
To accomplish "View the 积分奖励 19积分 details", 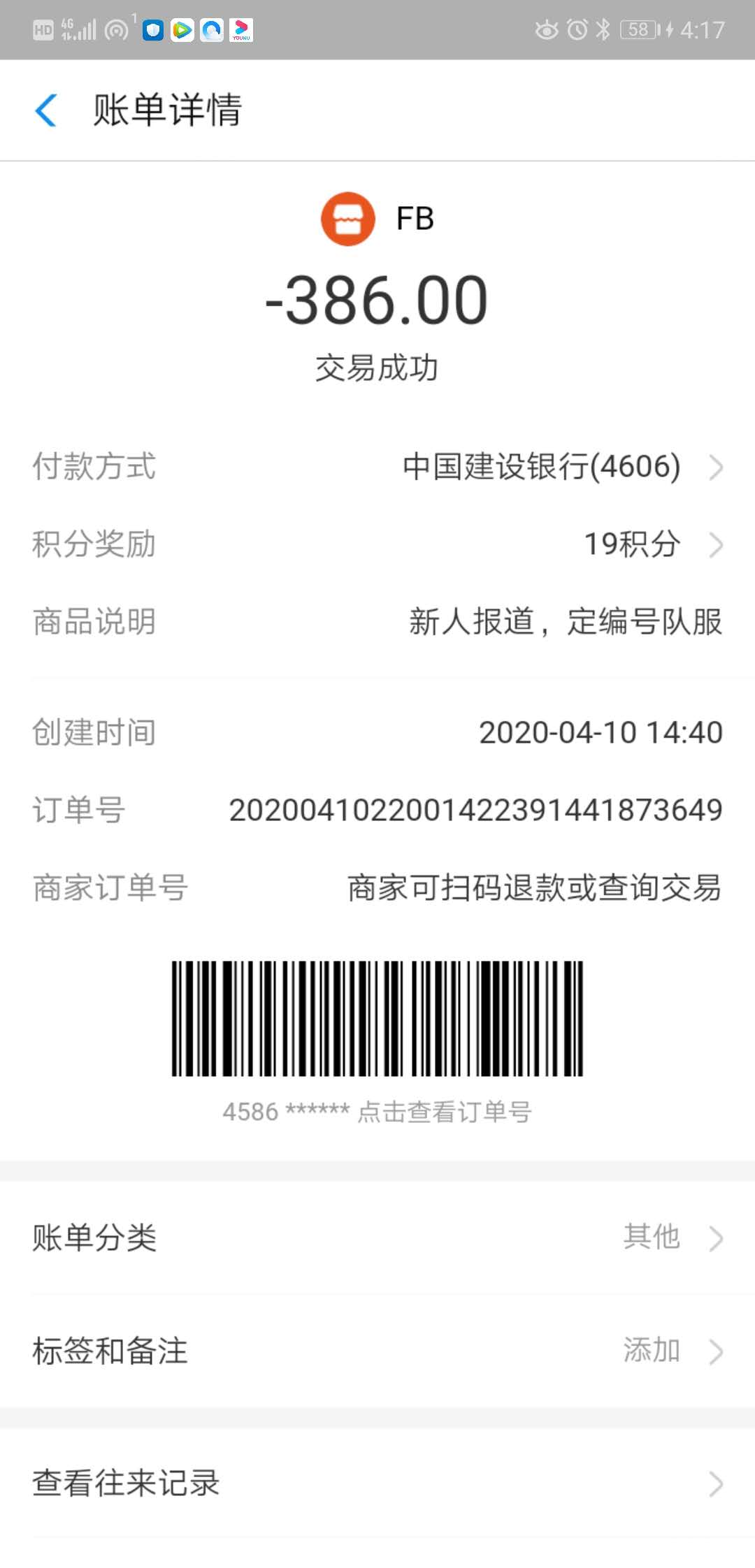I will point(377,544).
